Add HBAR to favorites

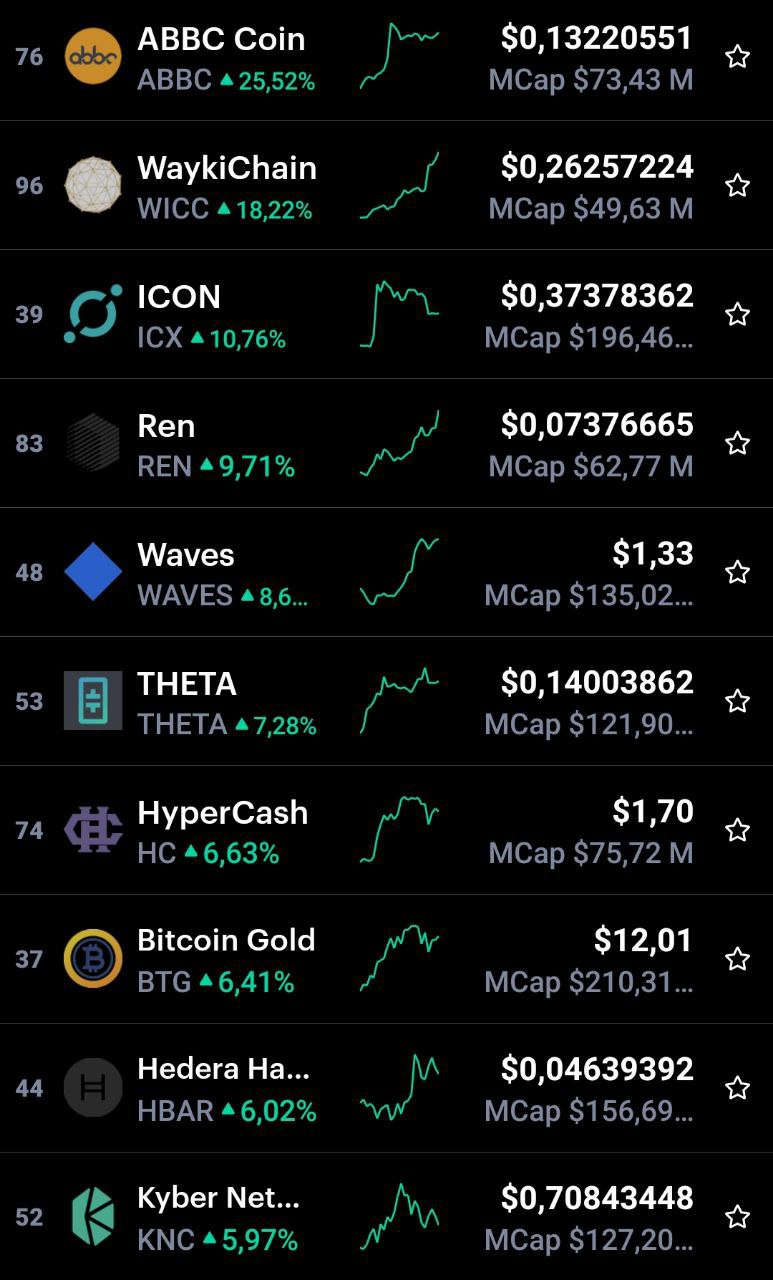pos(737,1088)
